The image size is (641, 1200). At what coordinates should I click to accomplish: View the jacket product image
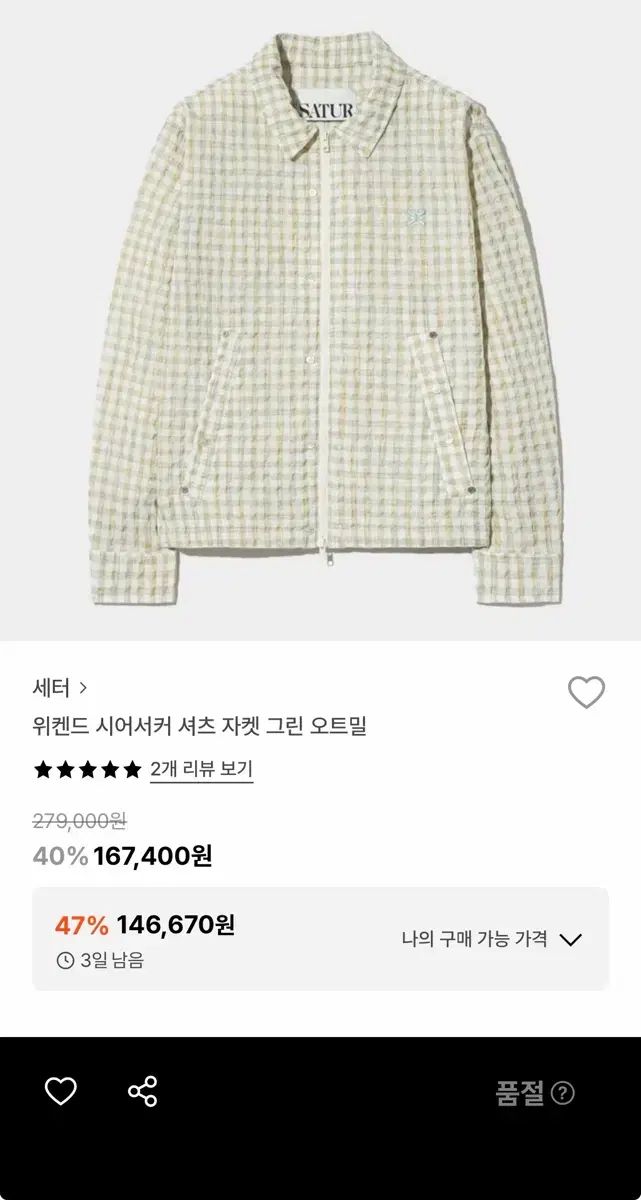pos(320,320)
